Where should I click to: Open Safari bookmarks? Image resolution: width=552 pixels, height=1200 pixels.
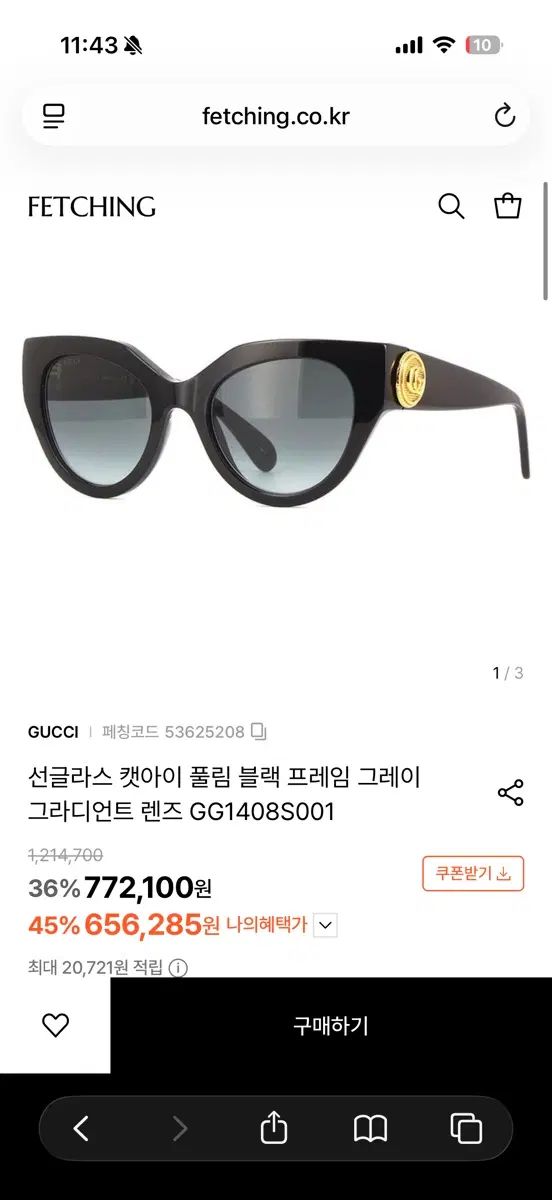(x=371, y=1129)
